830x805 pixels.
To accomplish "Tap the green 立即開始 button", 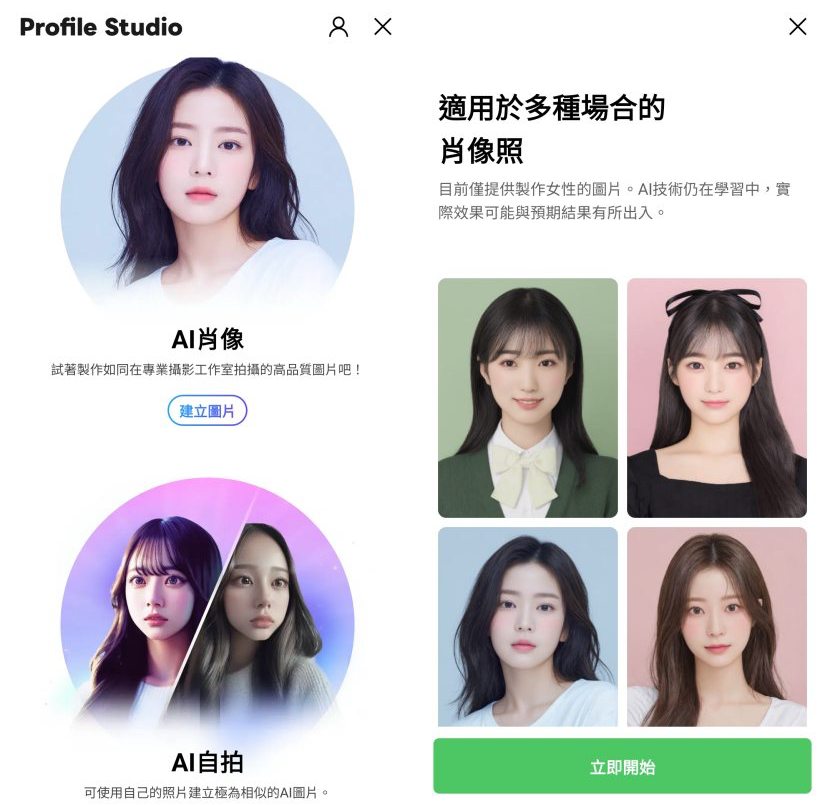I will [x=622, y=767].
